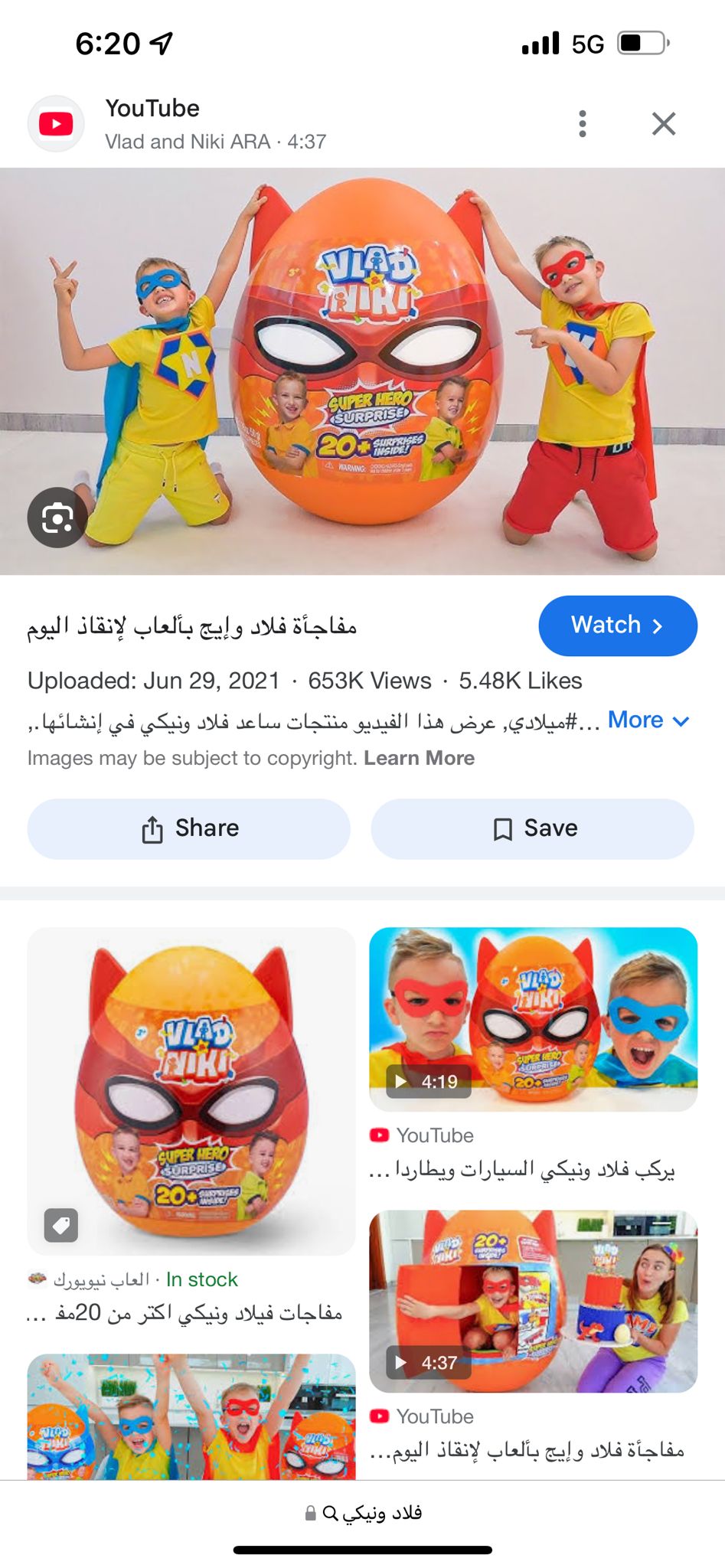Save this image to collection
Image resolution: width=725 pixels, height=1568 pixels.
(x=533, y=828)
